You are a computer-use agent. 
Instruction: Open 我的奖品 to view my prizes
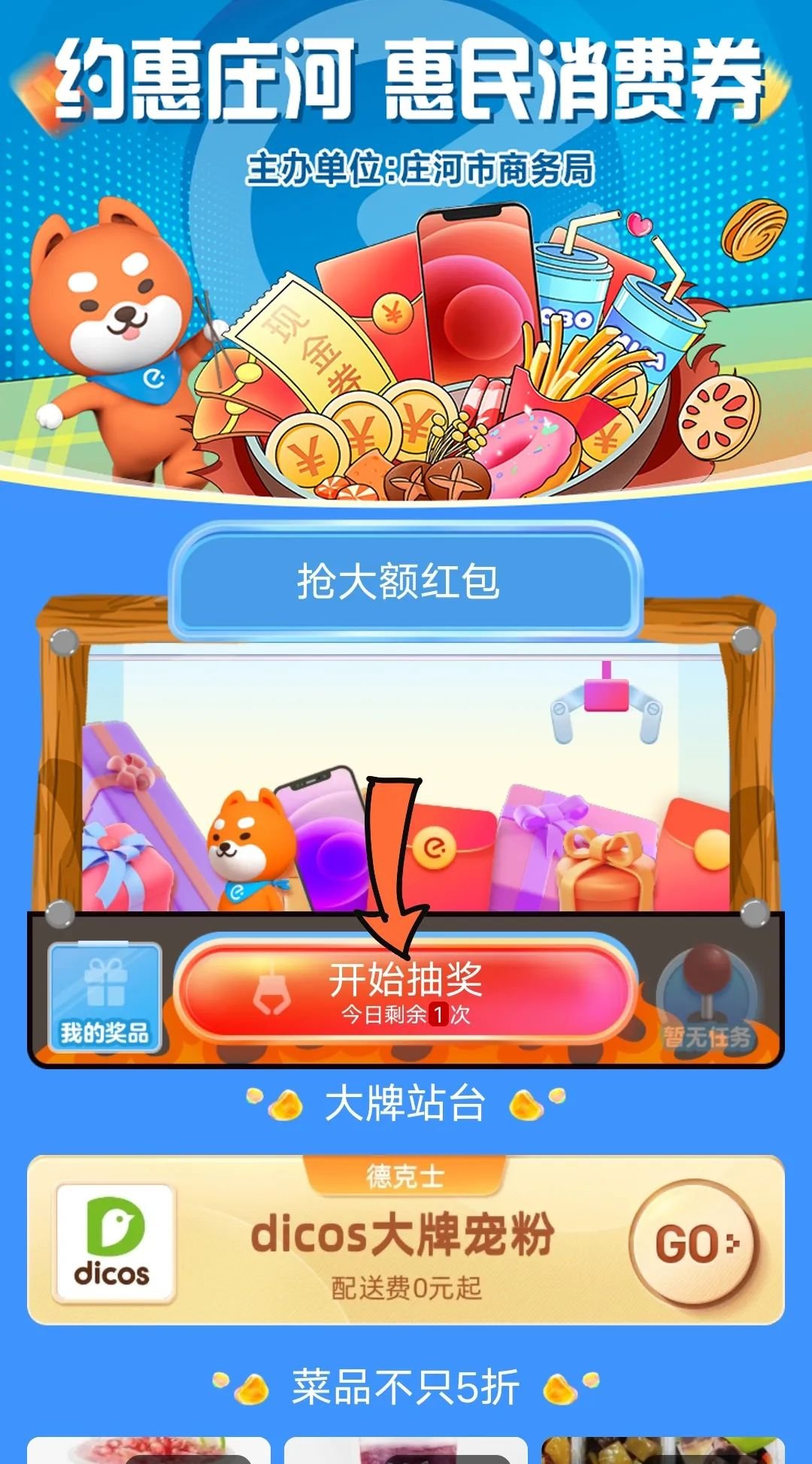click(105, 997)
